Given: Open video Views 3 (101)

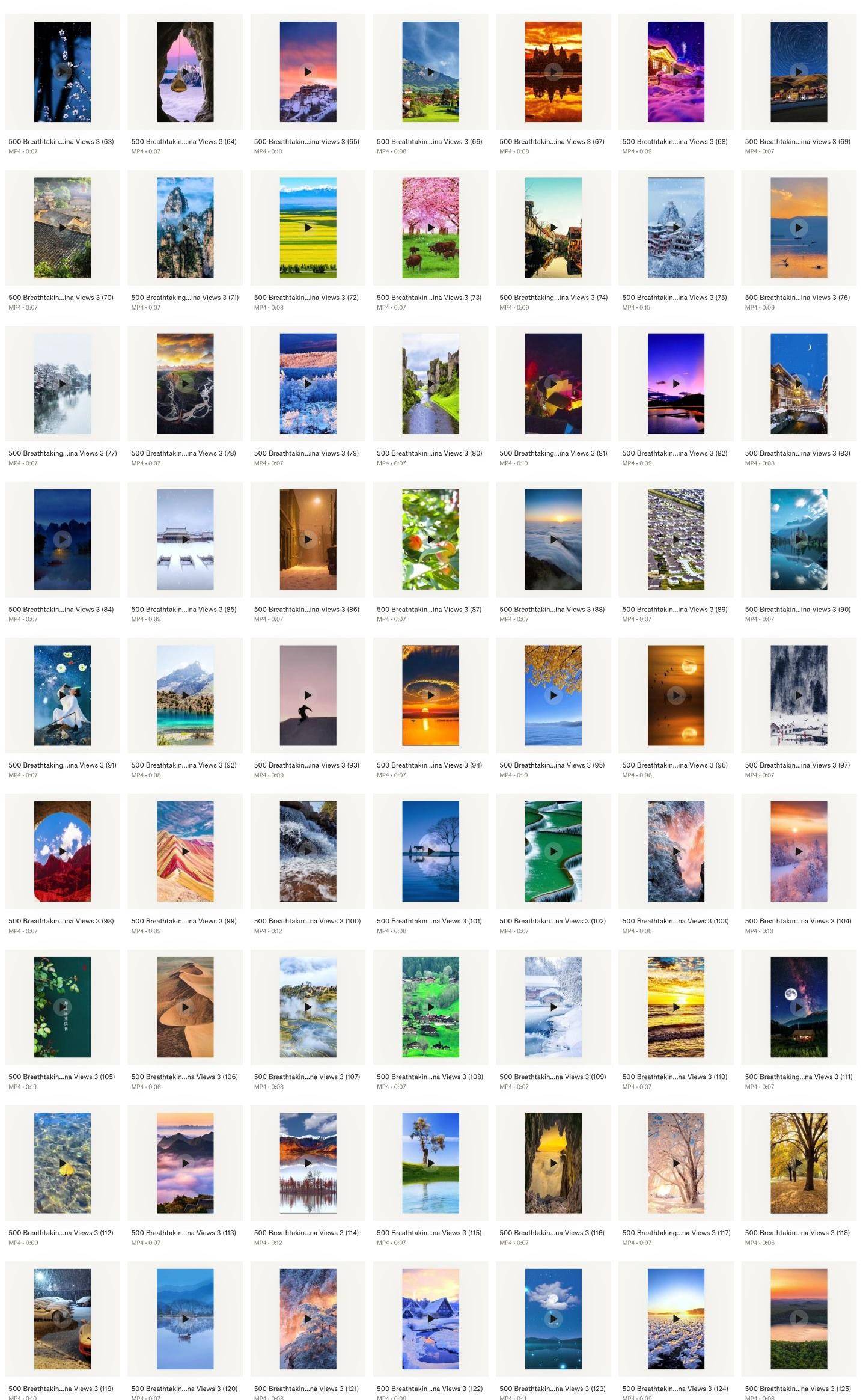Looking at the screenshot, I should pyautogui.click(x=430, y=851).
